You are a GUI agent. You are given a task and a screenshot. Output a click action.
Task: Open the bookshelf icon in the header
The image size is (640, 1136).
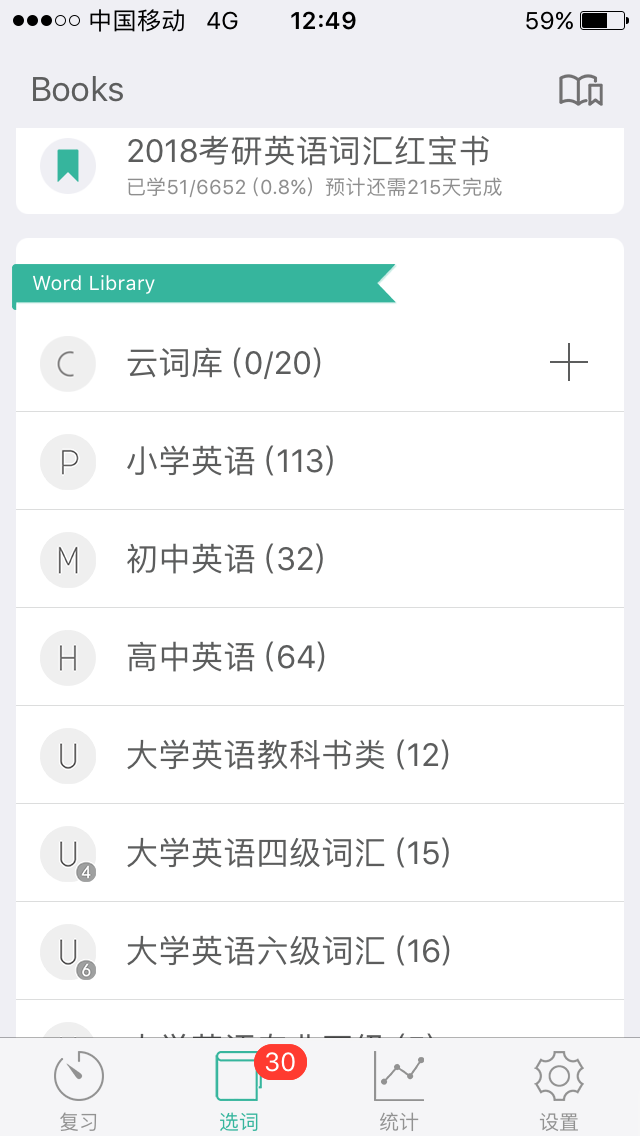(580, 90)
